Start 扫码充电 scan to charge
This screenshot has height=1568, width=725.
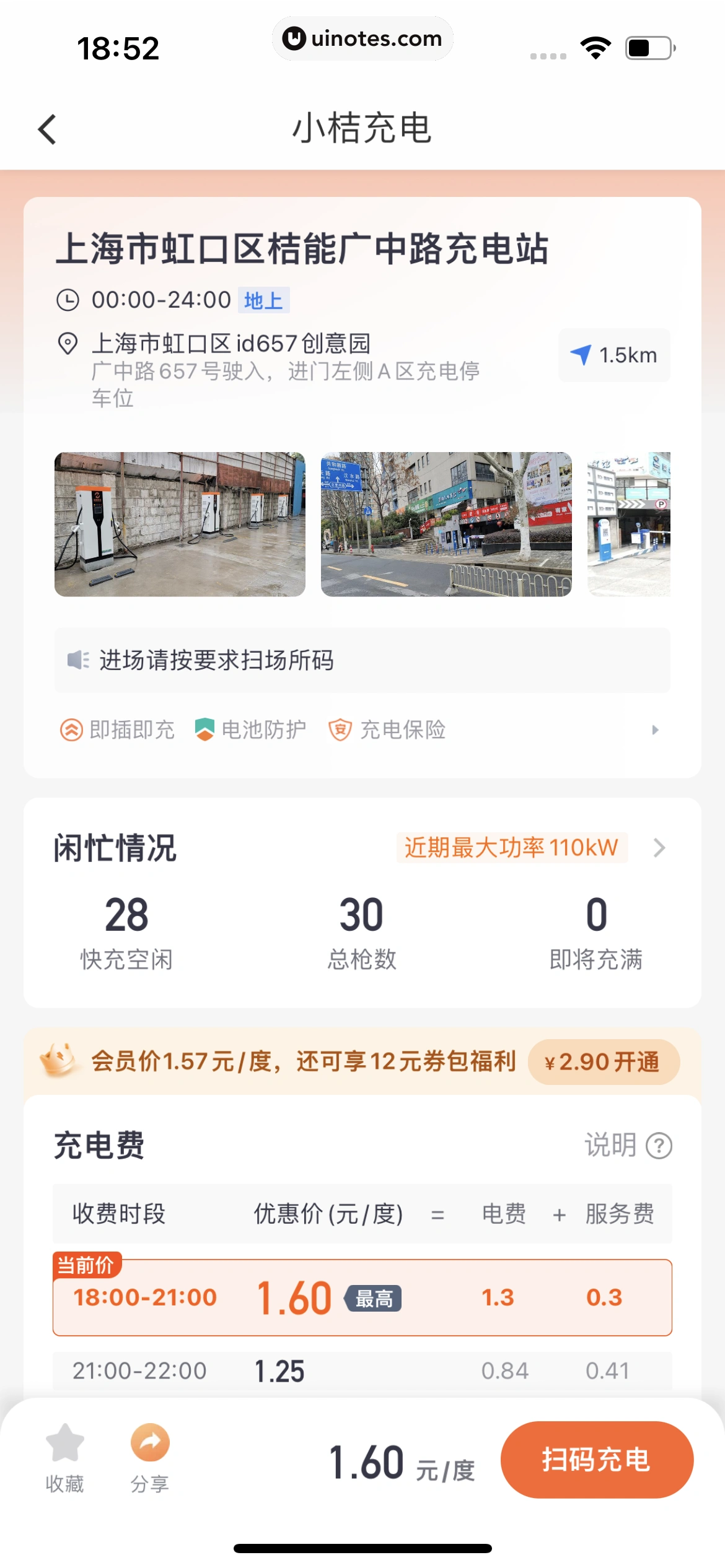click(x=596, y=1460)
